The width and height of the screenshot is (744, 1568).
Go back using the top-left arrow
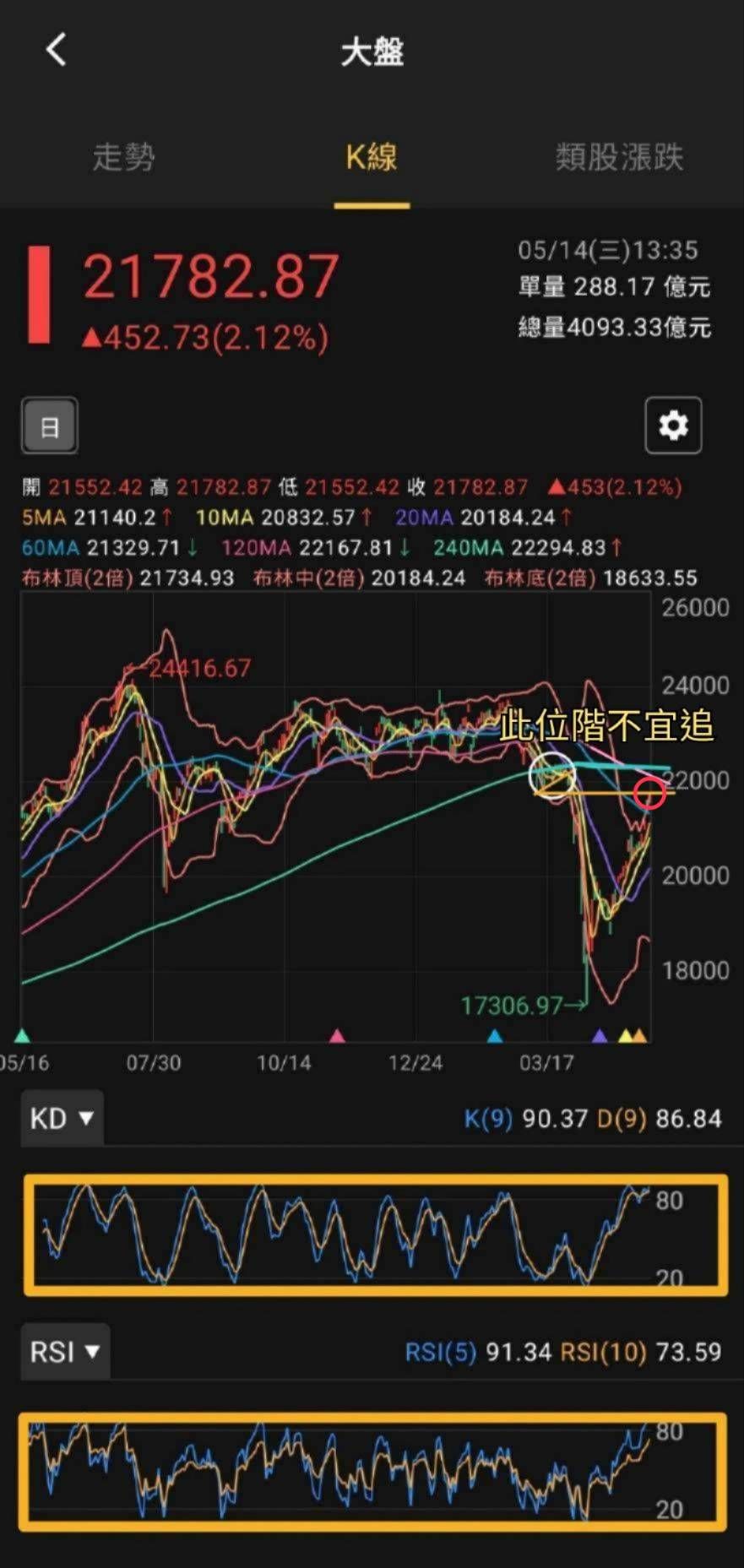tap(56, 51)
